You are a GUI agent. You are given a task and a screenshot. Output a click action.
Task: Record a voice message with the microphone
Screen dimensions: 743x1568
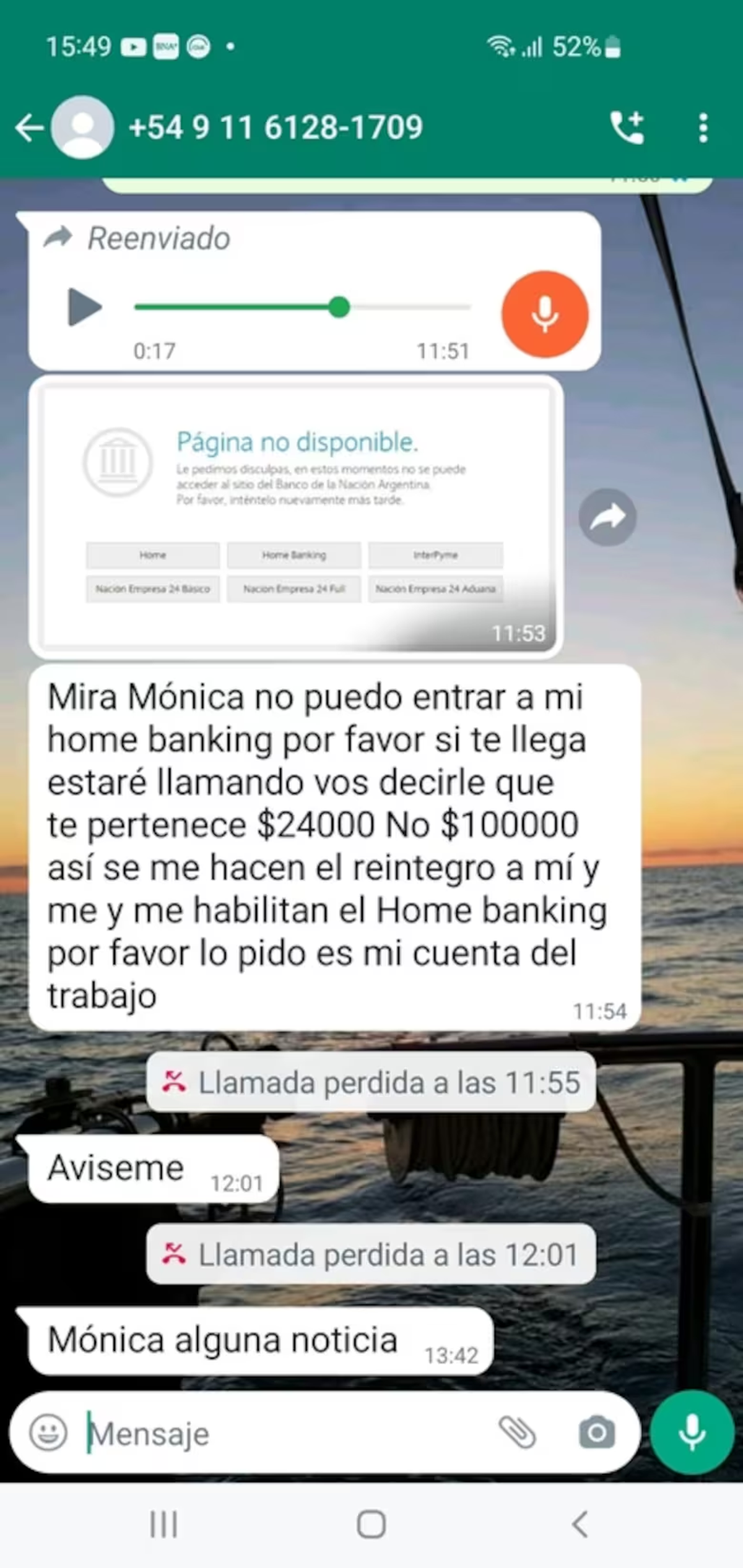(692, 1432)
